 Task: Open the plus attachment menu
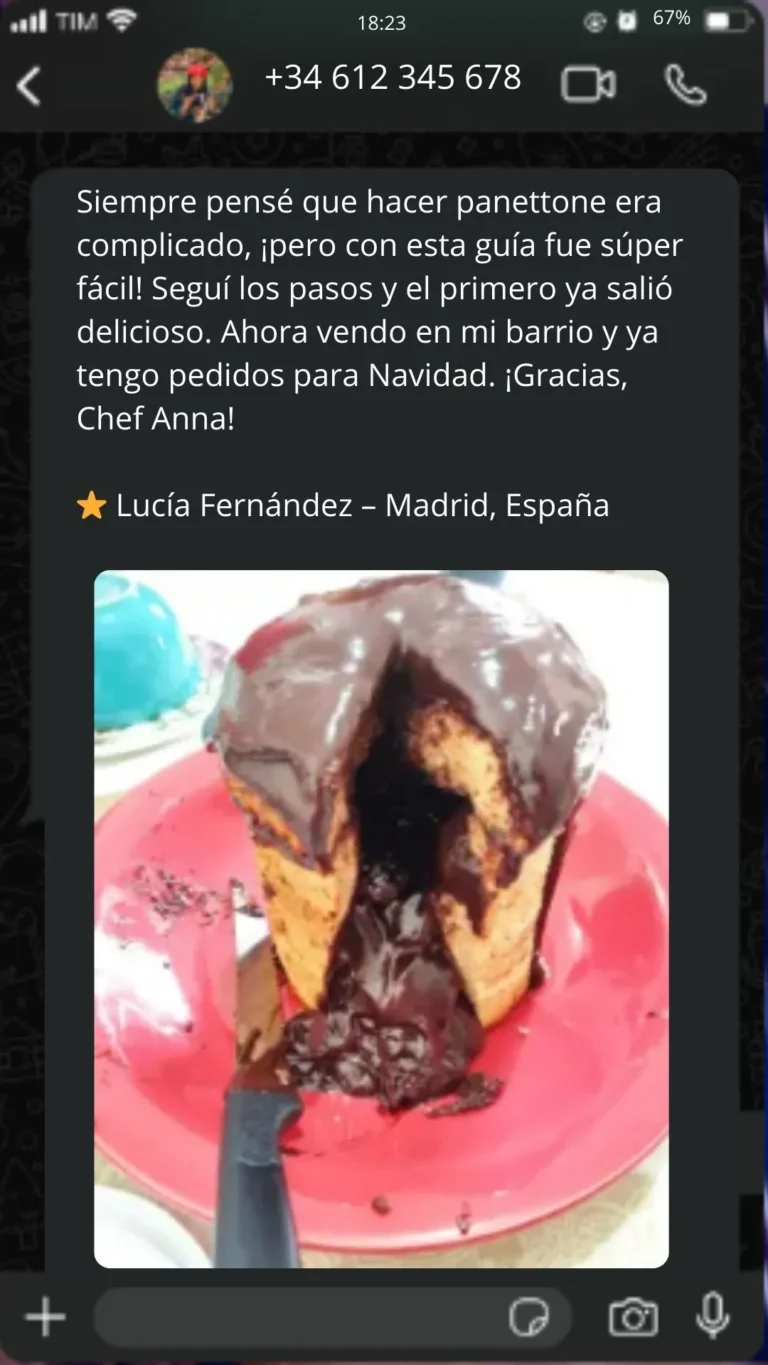click(x=45, y=1317)
